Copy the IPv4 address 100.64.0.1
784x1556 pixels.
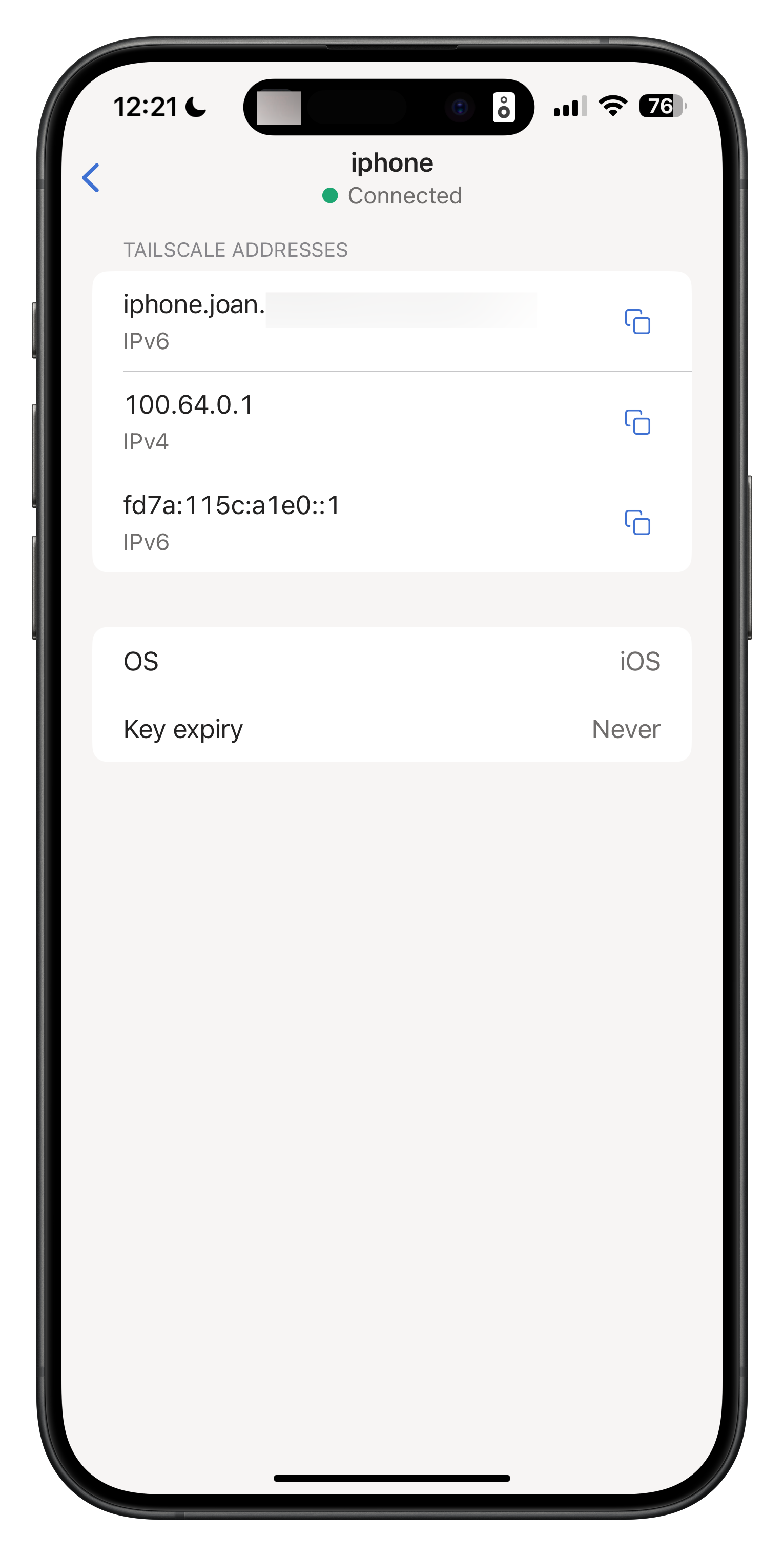637,422
